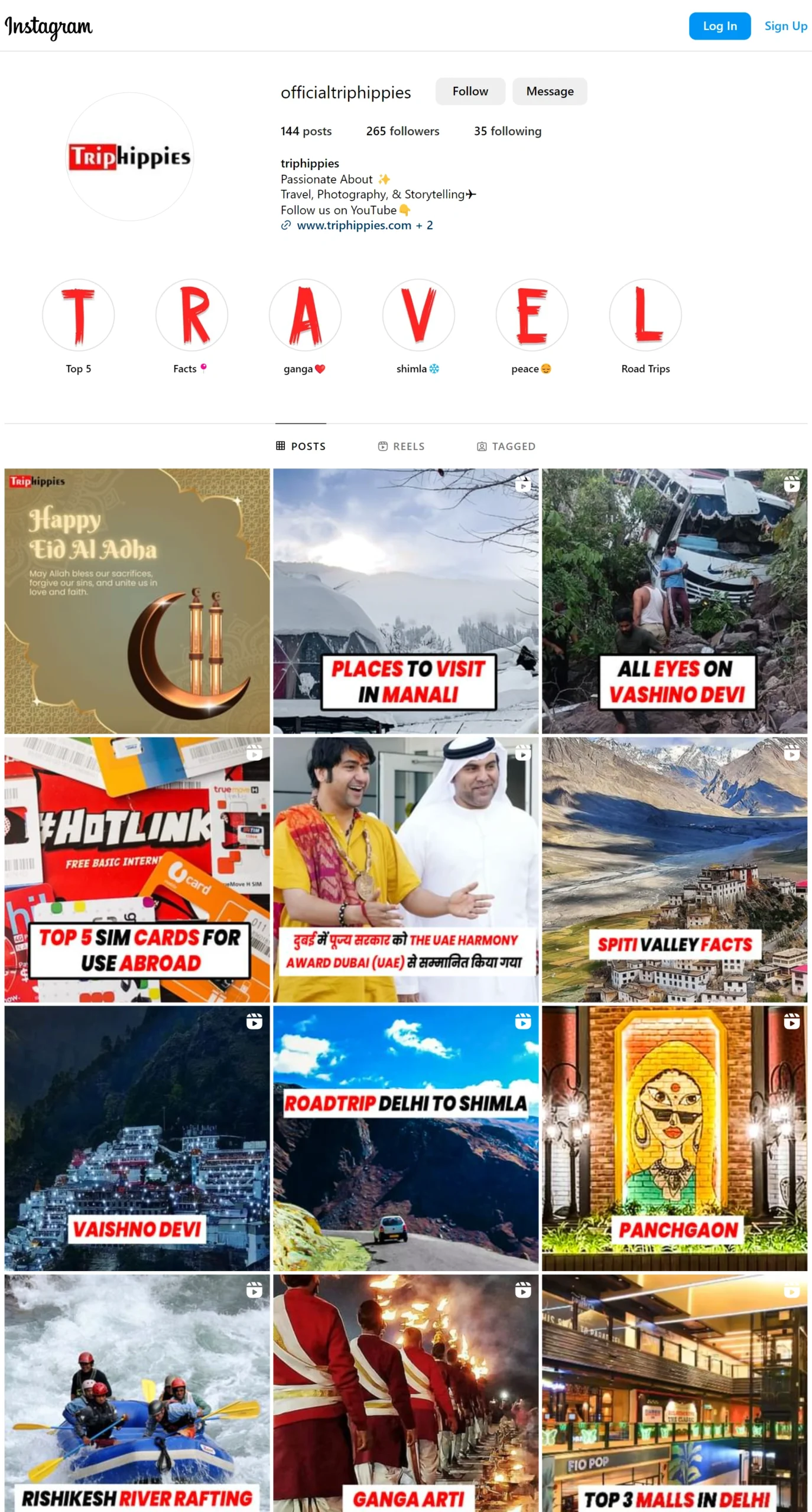Open the Roadtrip Delhi to Shimla reel

(405, 1138)
